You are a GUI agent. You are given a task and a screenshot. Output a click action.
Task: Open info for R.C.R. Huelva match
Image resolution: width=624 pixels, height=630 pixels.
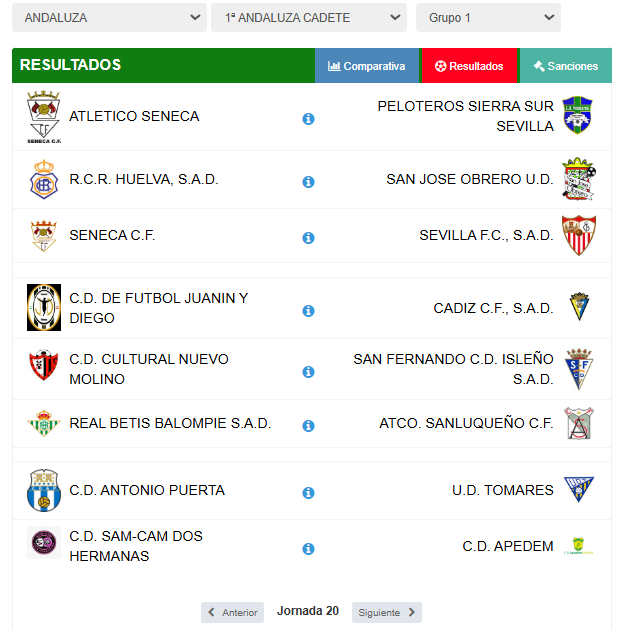pyautogui.click(x=308, y=182)
